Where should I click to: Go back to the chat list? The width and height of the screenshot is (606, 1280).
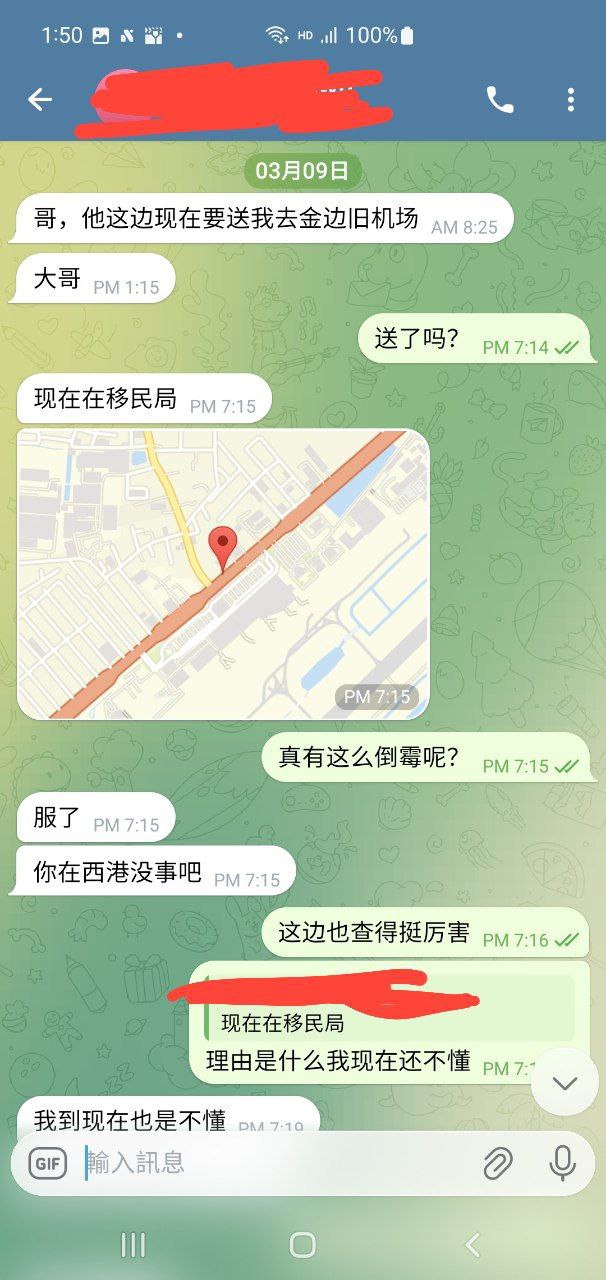40,99
